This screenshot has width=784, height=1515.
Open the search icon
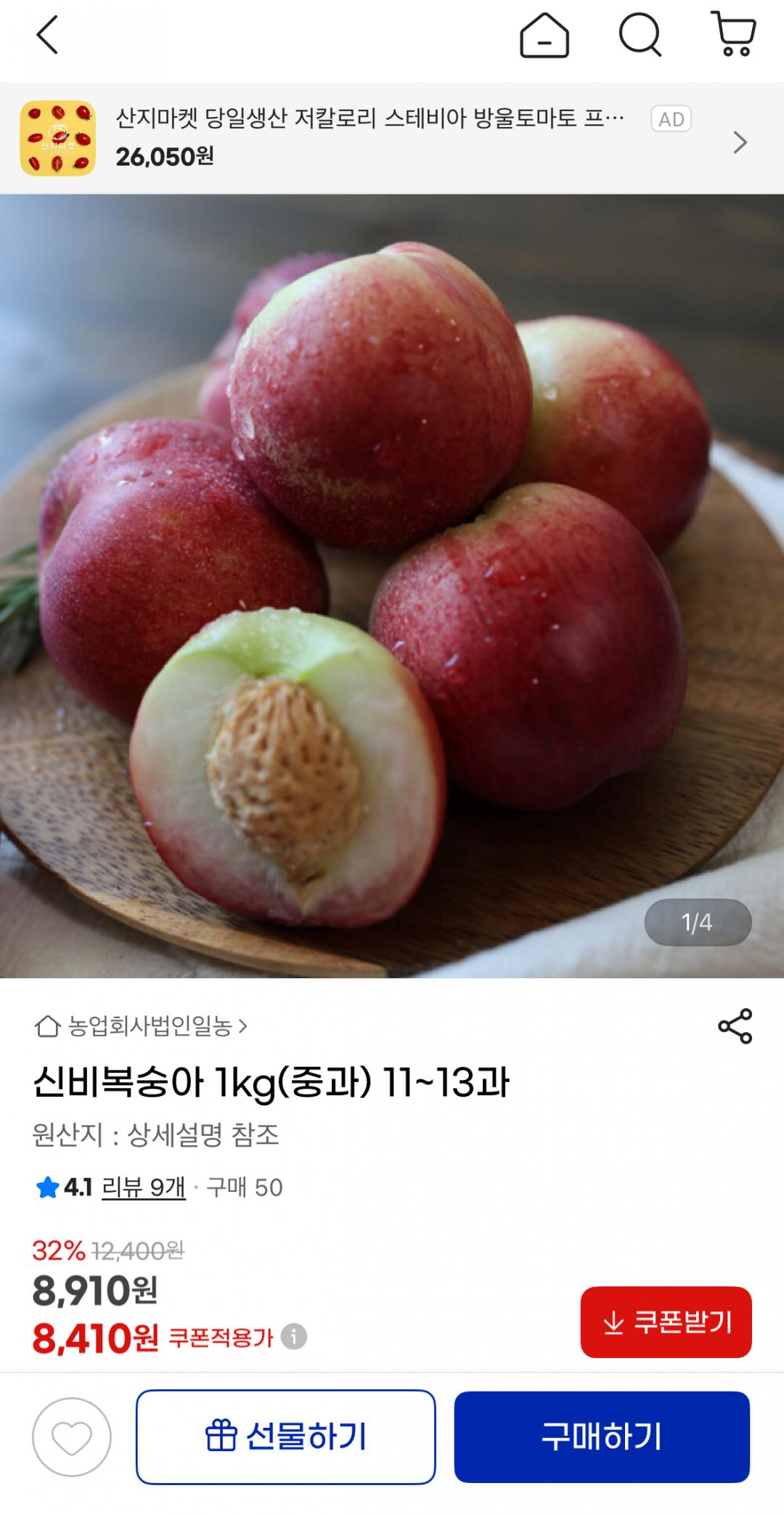click(x=640, y=36)
